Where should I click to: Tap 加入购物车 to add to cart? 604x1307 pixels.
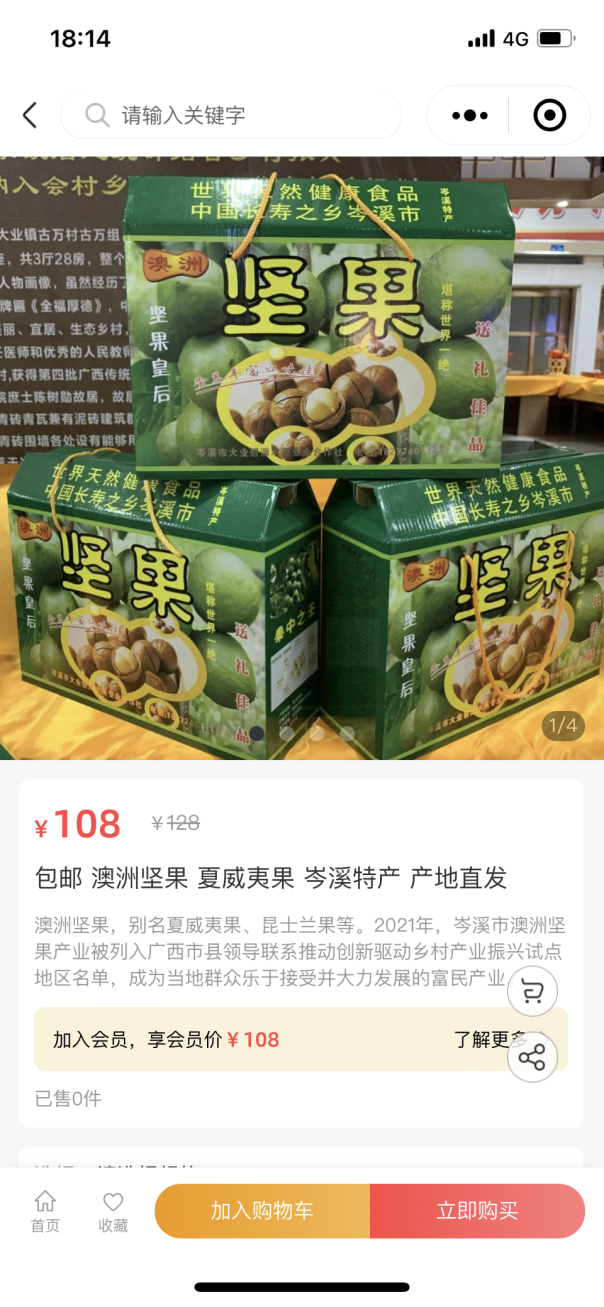tap(262, 1211)
